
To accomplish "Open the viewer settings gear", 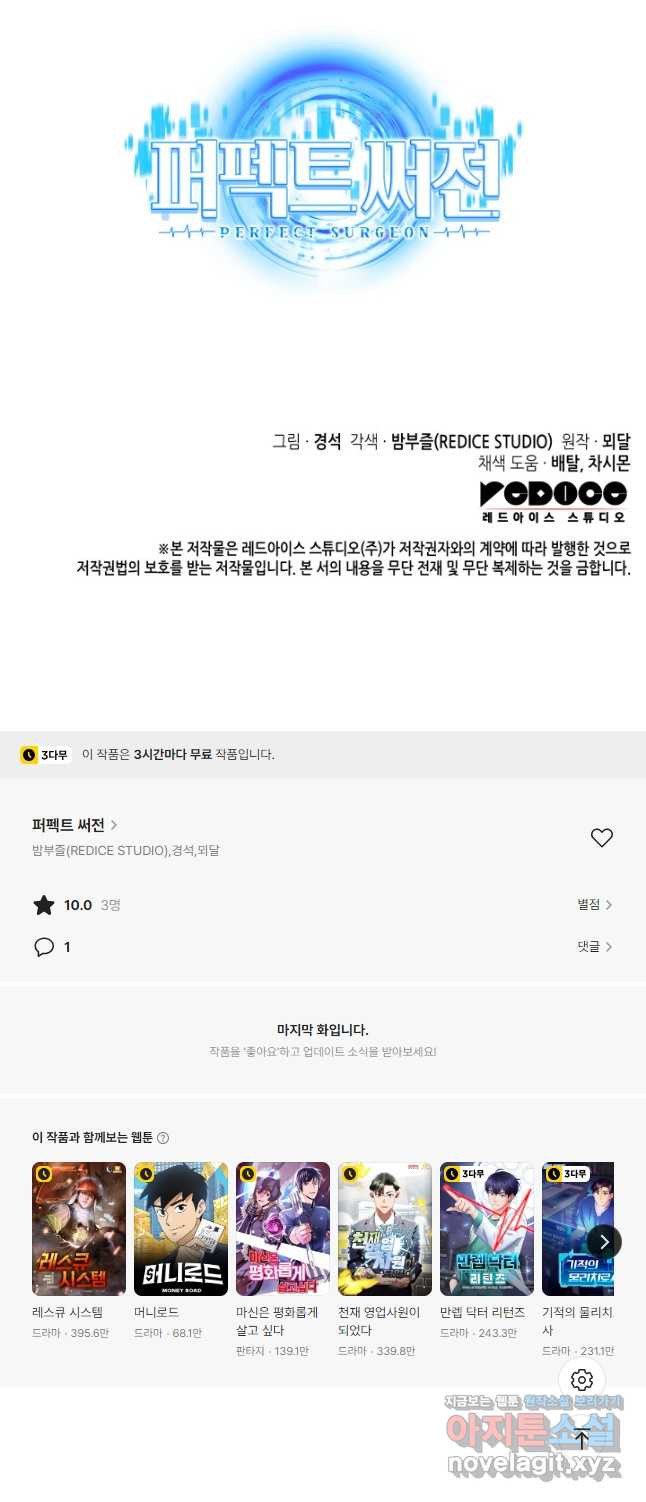I will (x=582, y=1380).
